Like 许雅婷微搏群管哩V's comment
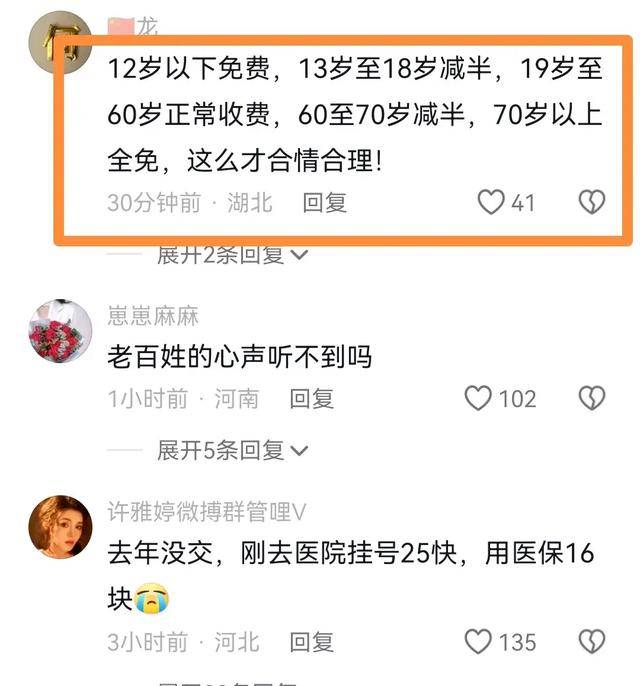The height and width of the screenshot is (686, 640). point(479,641)
